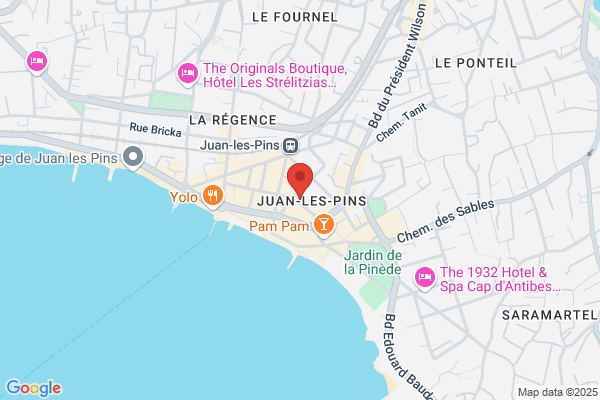Select the Yolo restaurant marker

click(x=213, y=197)
